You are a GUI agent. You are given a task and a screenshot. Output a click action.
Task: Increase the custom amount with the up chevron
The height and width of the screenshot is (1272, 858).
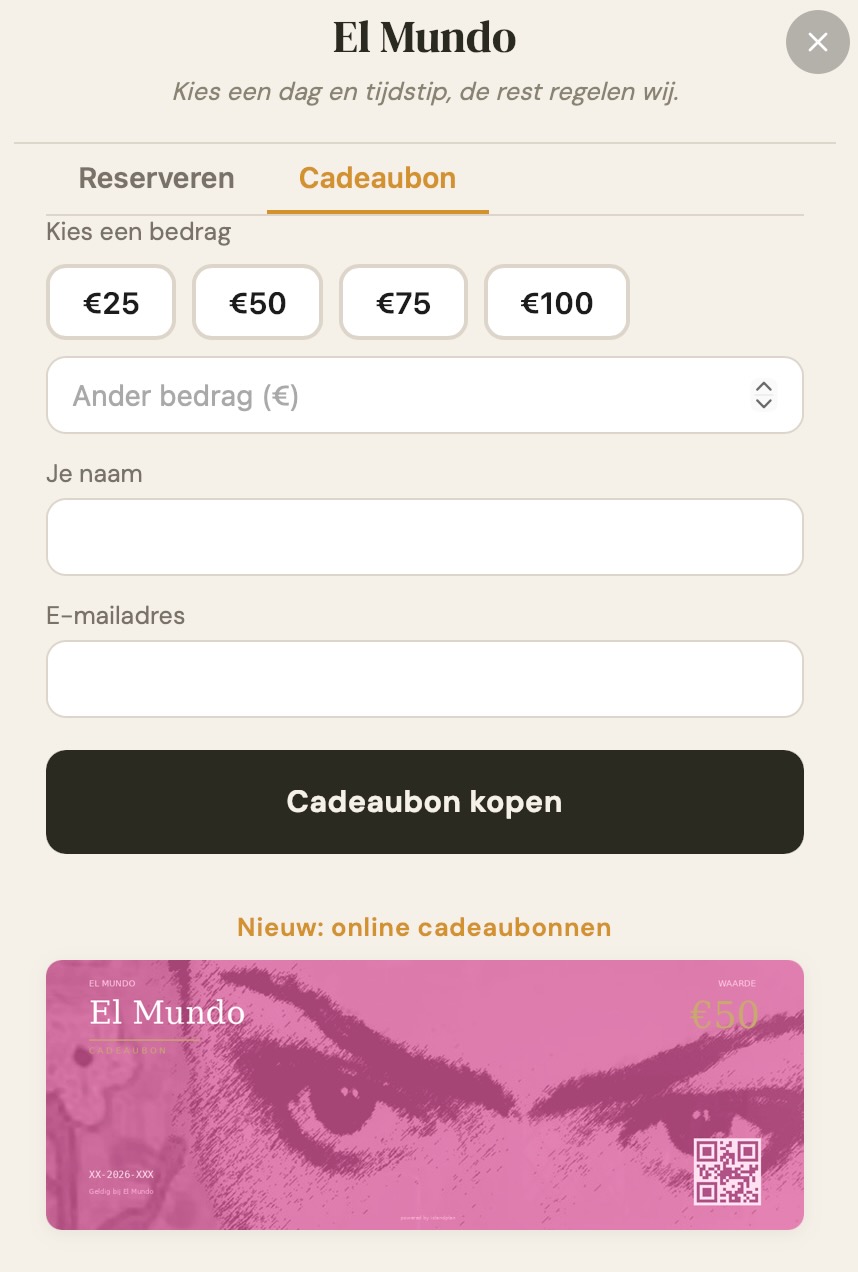pyautogui.click(x=764, y=385)
